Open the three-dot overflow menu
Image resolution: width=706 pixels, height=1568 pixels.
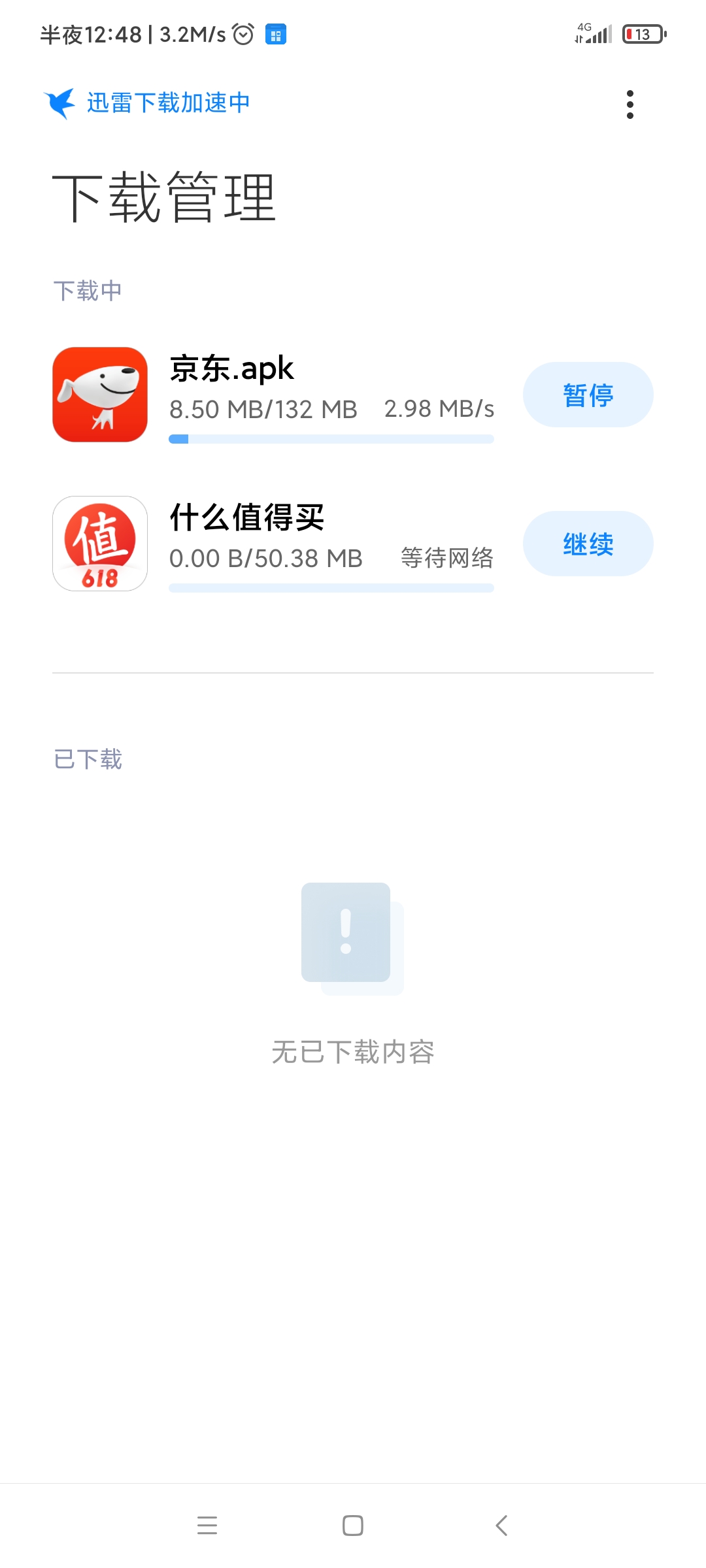pyautogui.click(x=630, y=105)
